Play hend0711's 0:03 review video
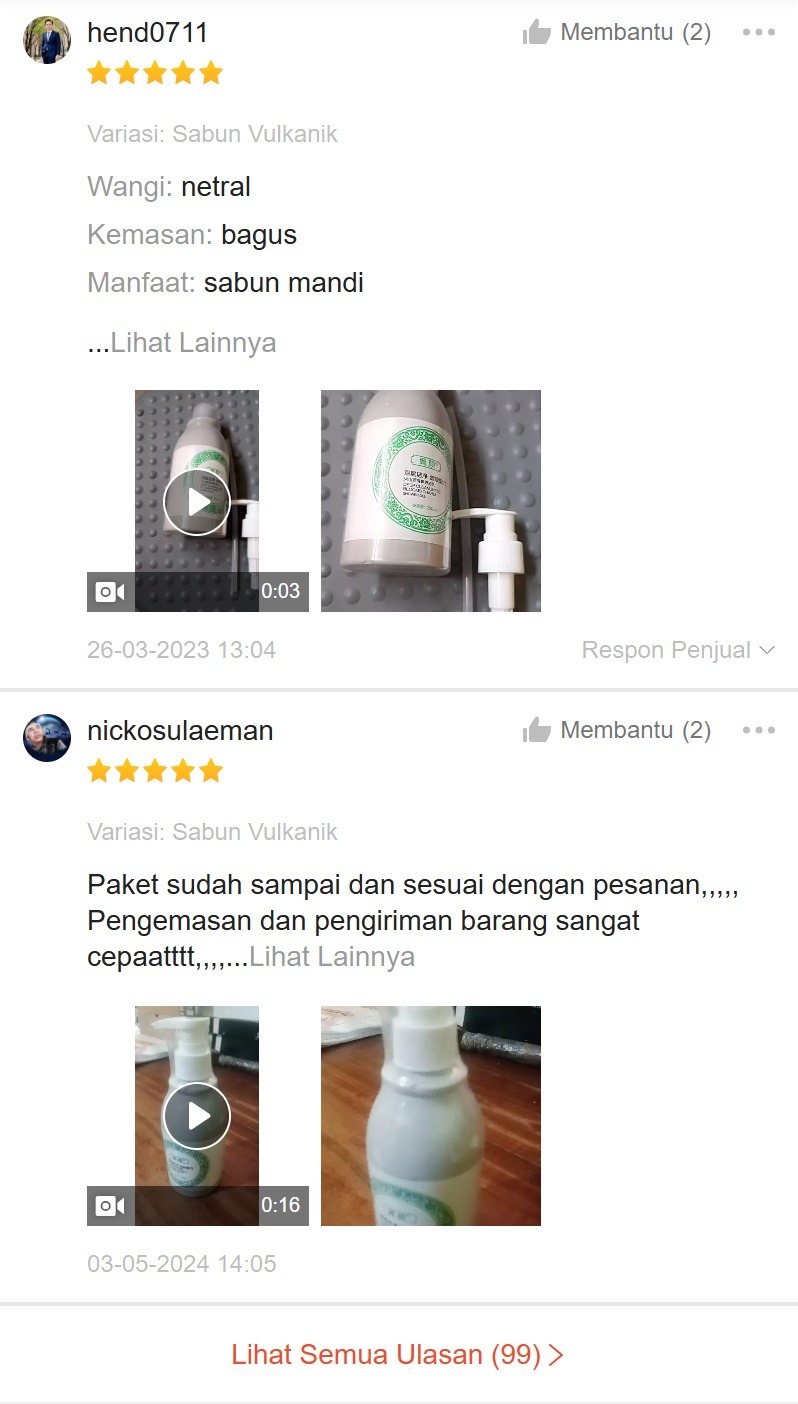The image size is (798, 1404). point(197,501)
